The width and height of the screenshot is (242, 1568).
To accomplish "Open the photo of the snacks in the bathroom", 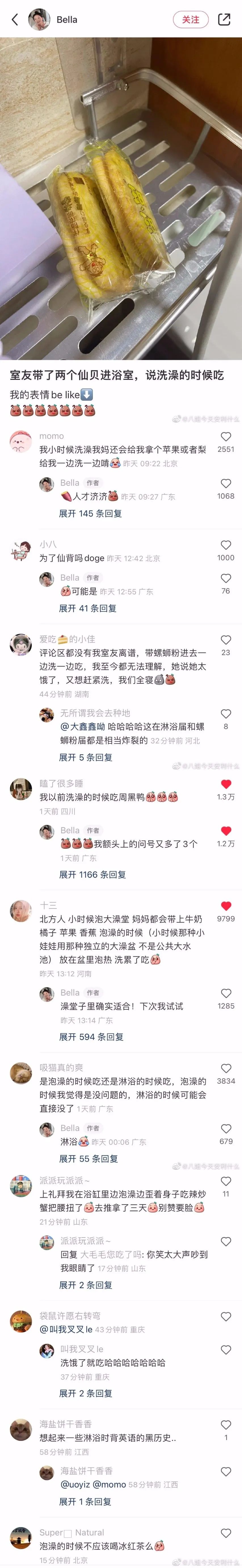I will 121,198.
